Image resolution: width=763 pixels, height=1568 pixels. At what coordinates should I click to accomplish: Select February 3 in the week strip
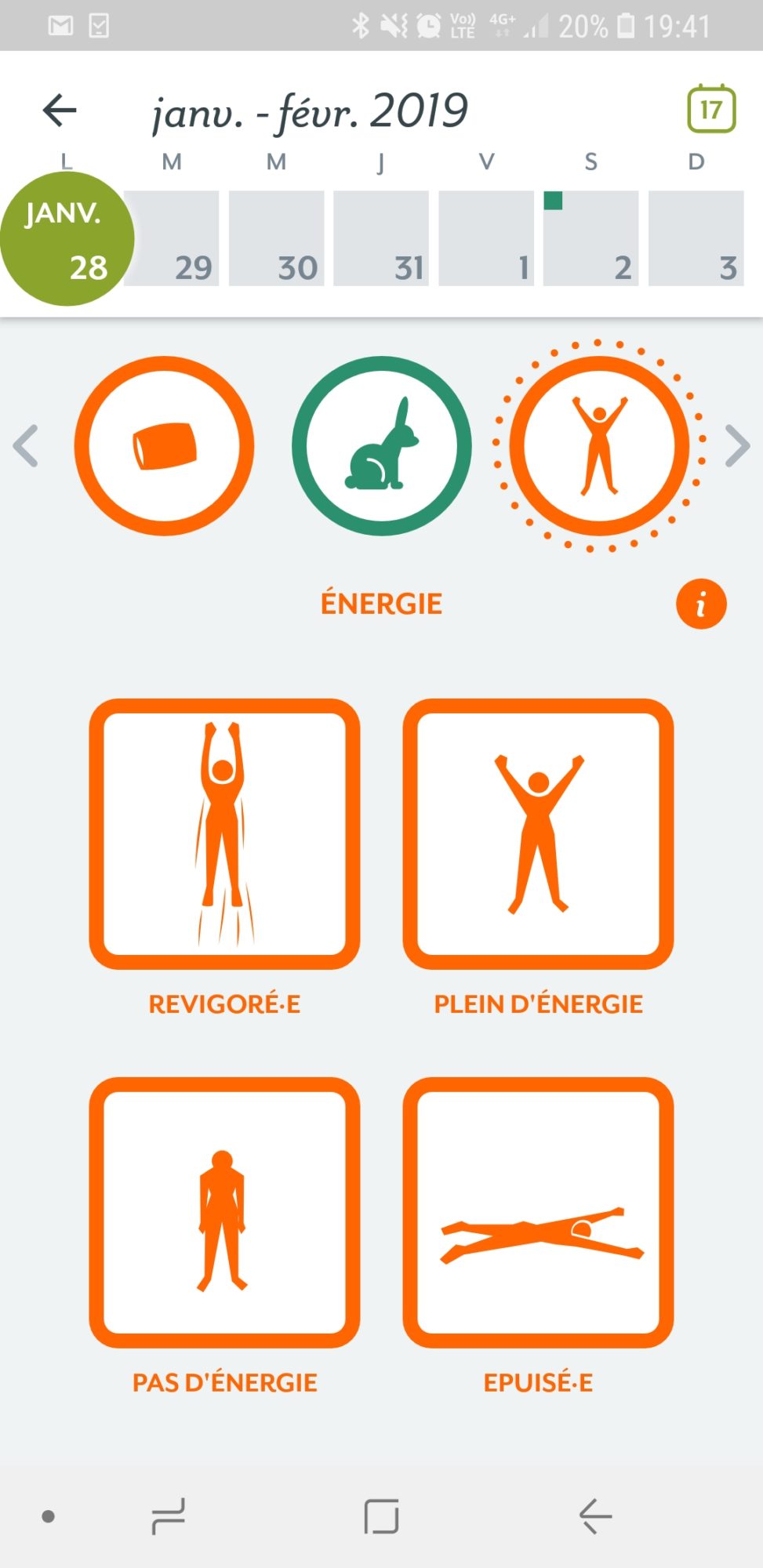(696, 239)
